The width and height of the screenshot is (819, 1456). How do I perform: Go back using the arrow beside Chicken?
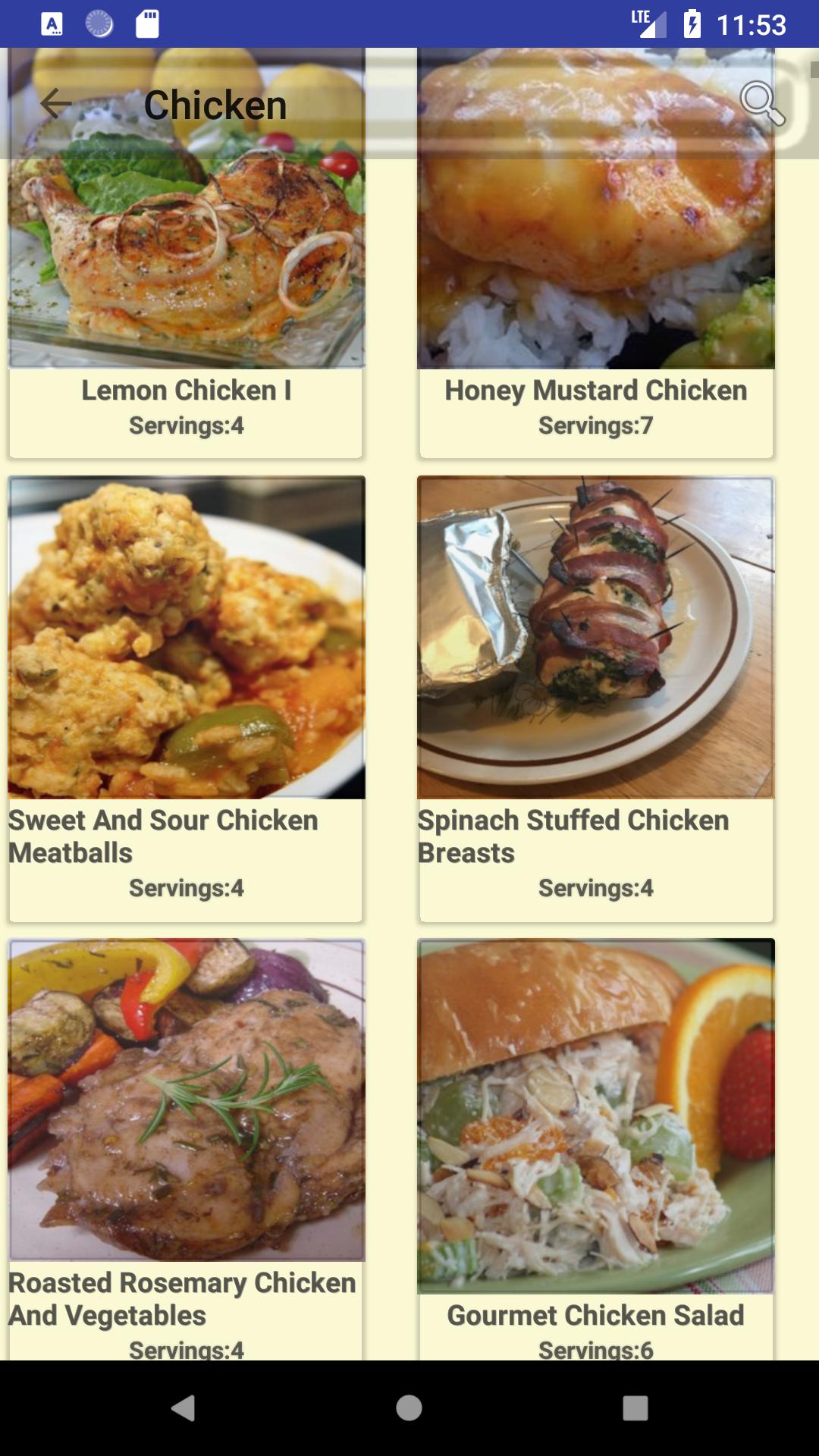tap(56, 104)
